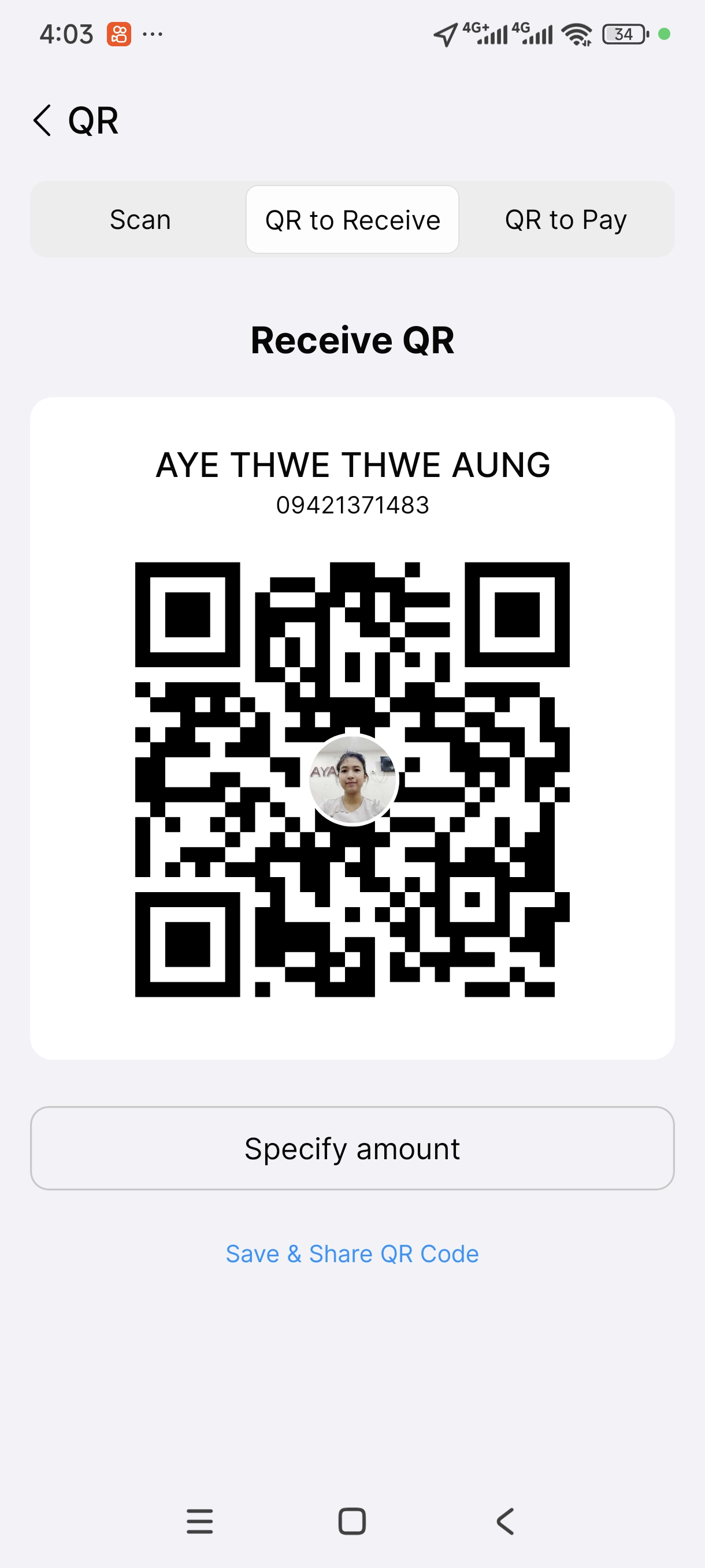Open Save & Share QR Code link

pos(352,1254)
